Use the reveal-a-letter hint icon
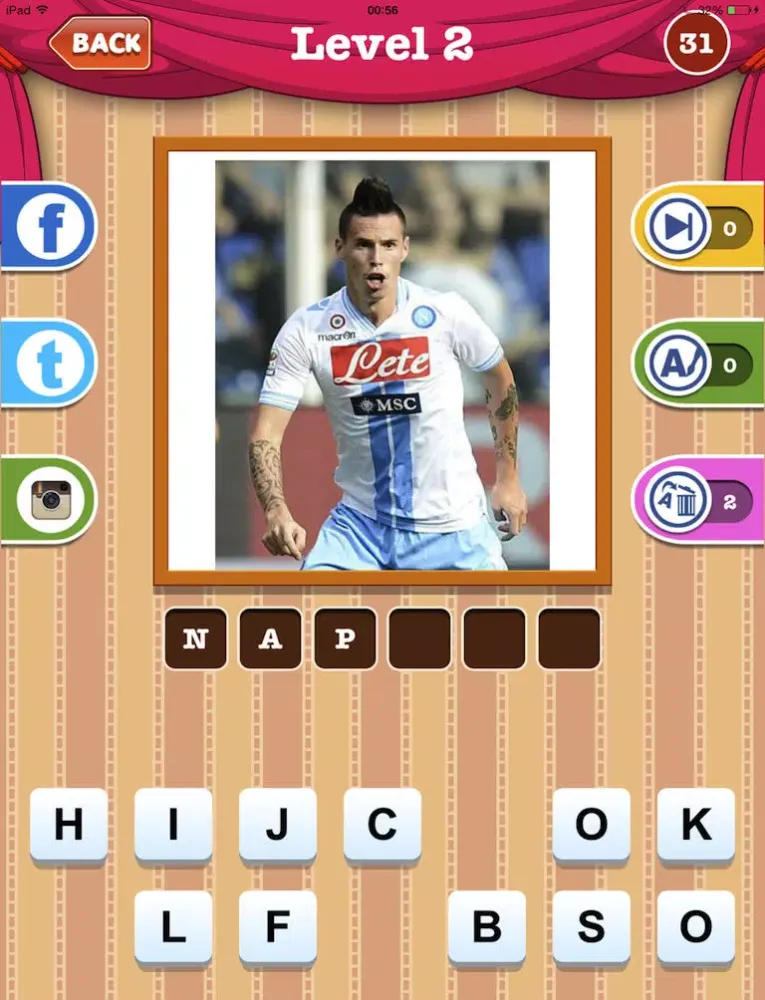The width and height of the screenshot is (765, 1000). tap(681, 364)
